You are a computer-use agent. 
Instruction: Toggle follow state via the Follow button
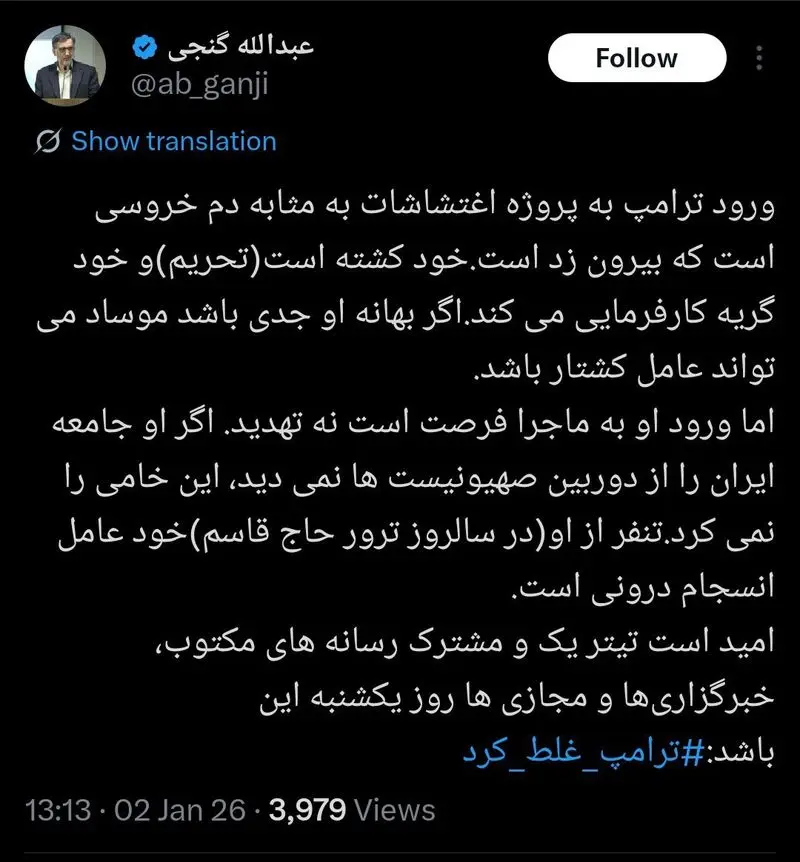click(635, 59)
